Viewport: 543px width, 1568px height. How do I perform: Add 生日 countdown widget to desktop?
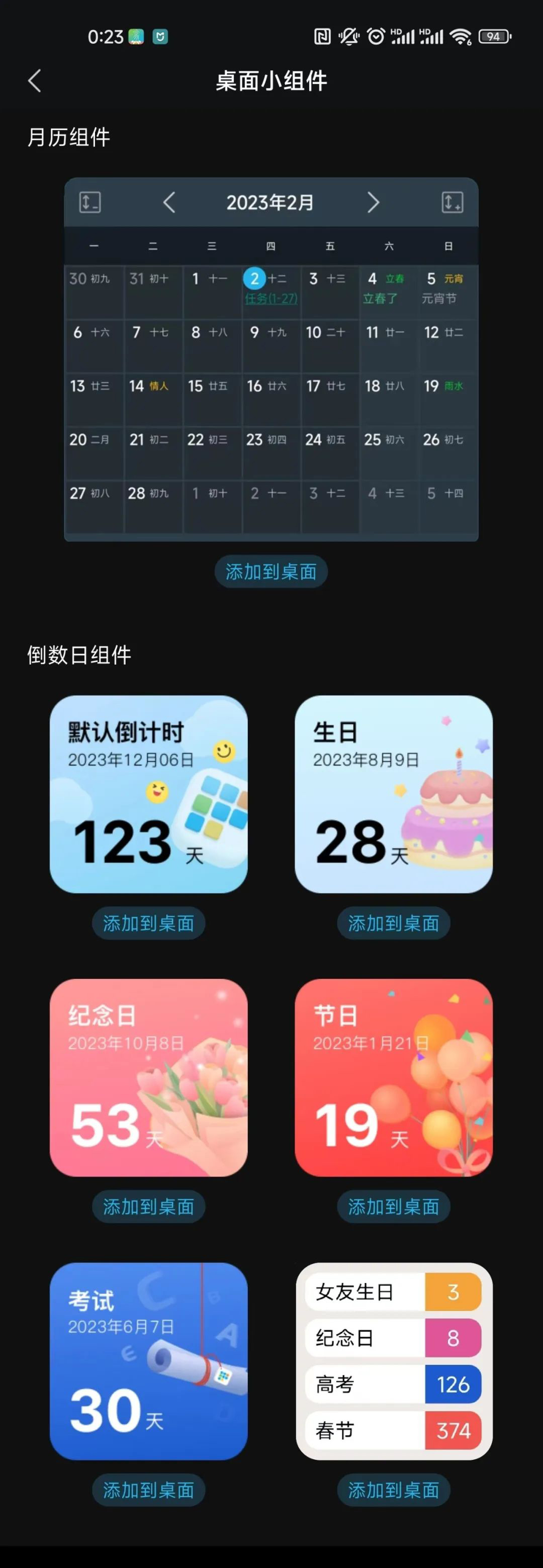click(x=393, y=924)
